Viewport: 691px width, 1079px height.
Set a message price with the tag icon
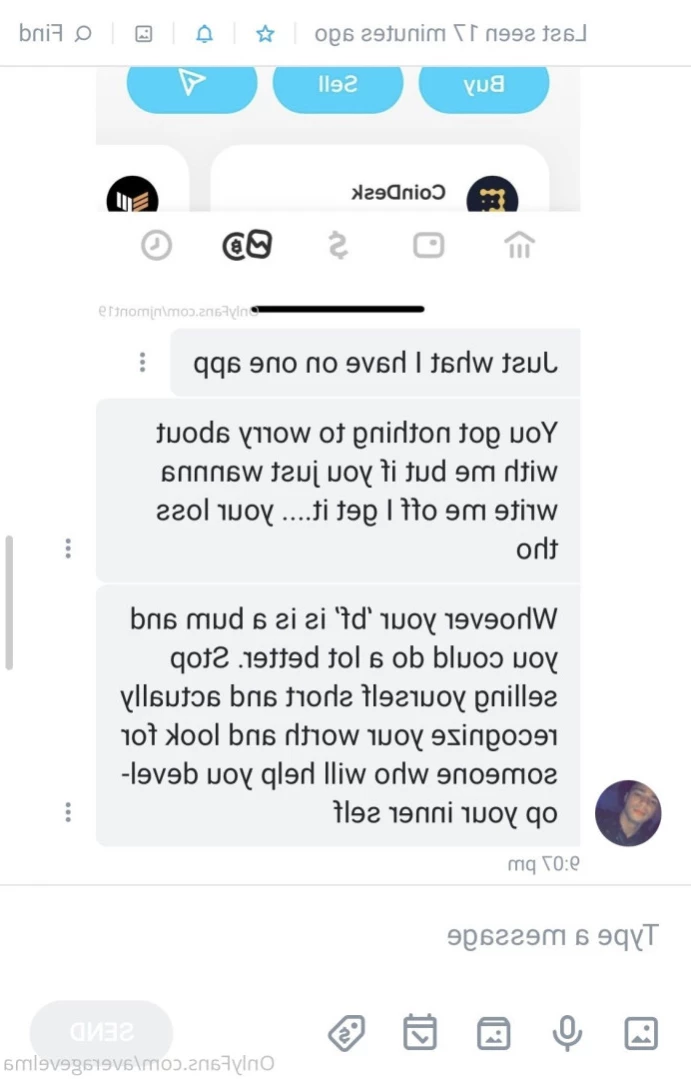(347, 1032)
